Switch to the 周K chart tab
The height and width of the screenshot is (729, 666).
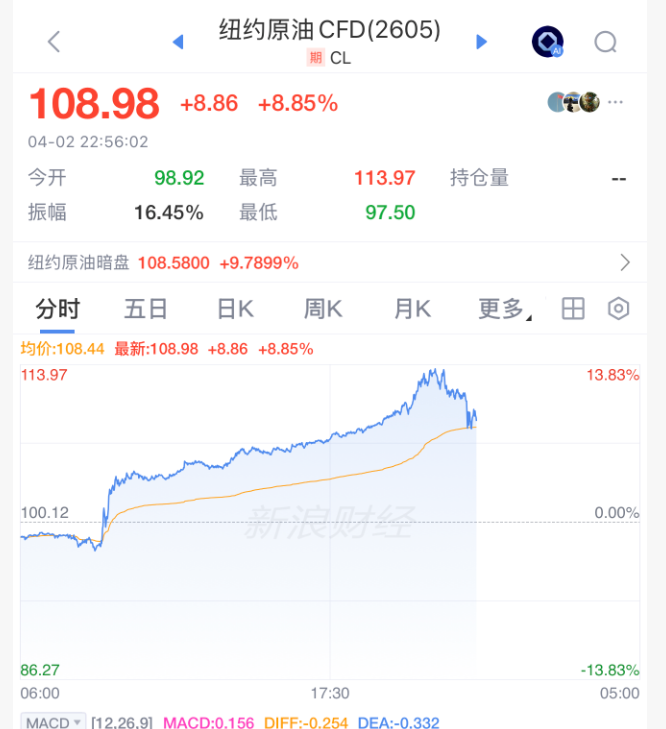tap(323, 309)
